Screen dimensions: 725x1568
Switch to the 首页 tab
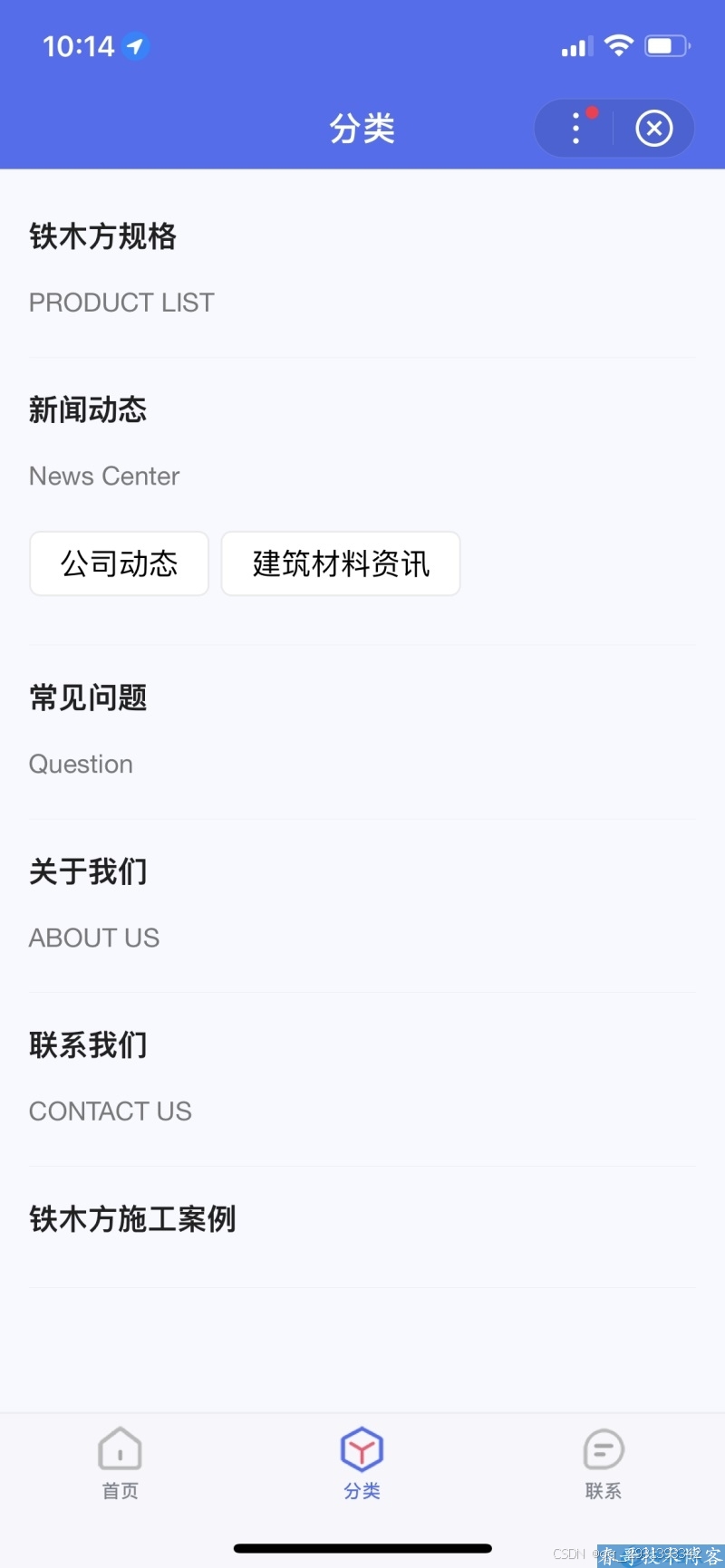click(x=120, y=1463)
